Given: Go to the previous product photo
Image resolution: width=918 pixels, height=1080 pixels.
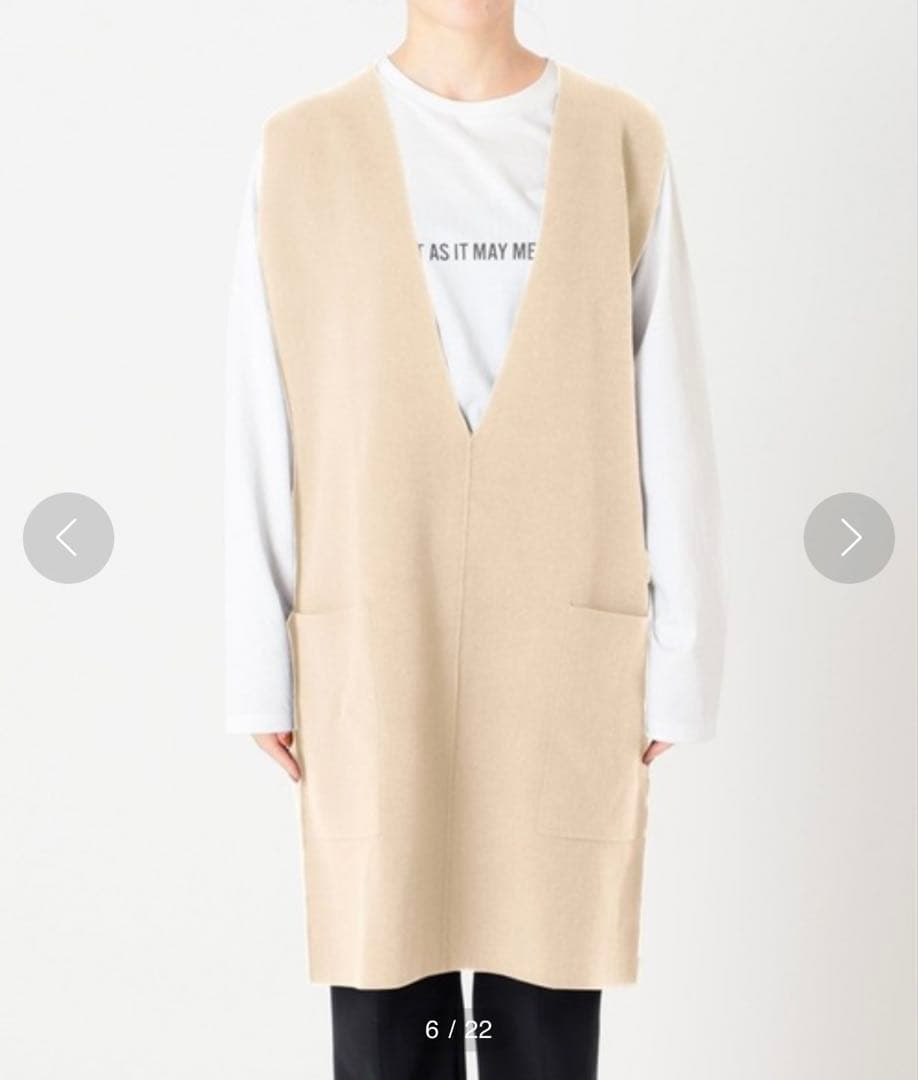Looking at the screenshot, I should point(68,538).
